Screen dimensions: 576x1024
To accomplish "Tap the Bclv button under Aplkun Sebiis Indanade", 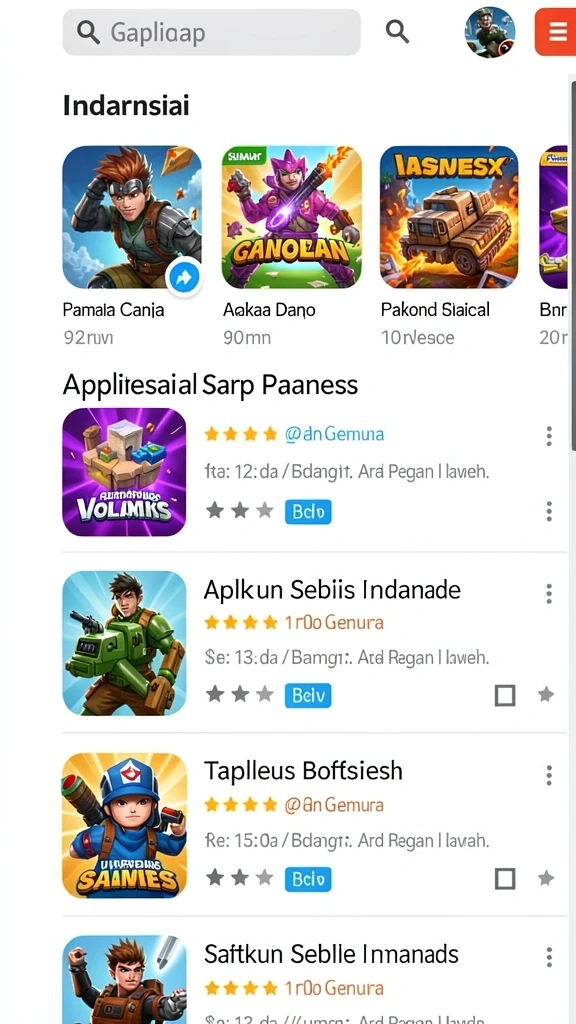I will (308, 696).
